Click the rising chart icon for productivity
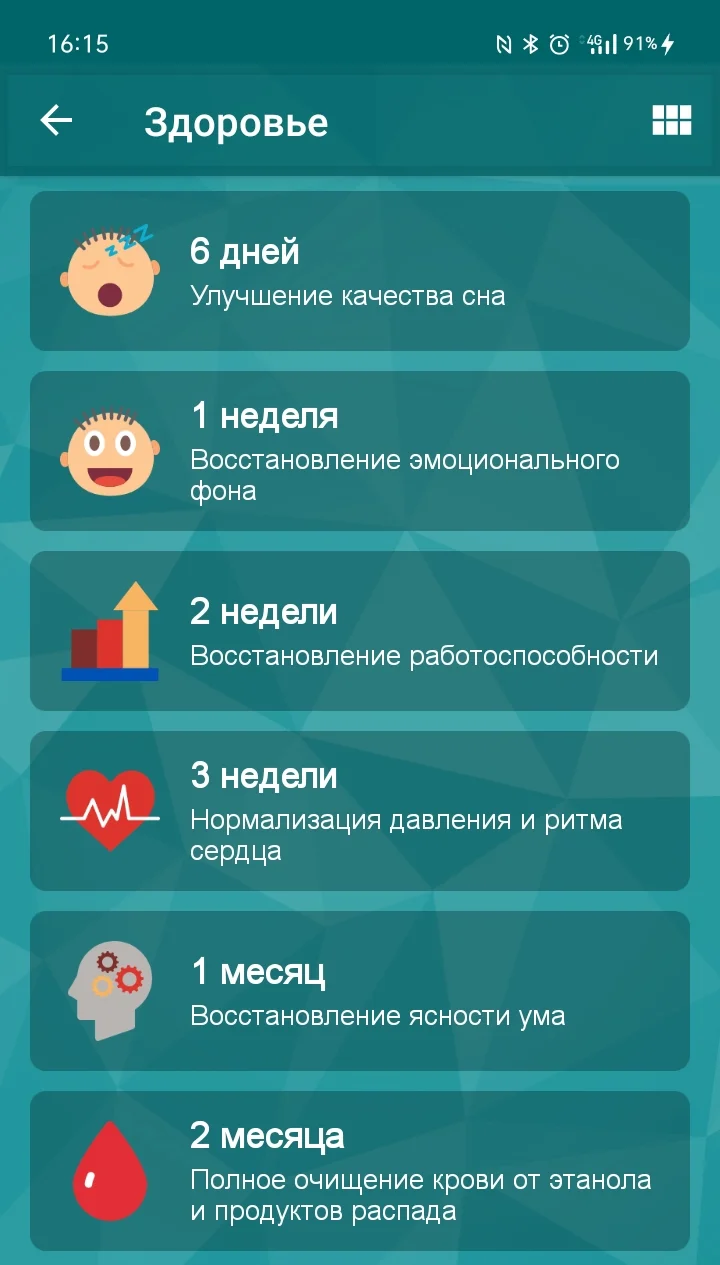 click(110, 629)
